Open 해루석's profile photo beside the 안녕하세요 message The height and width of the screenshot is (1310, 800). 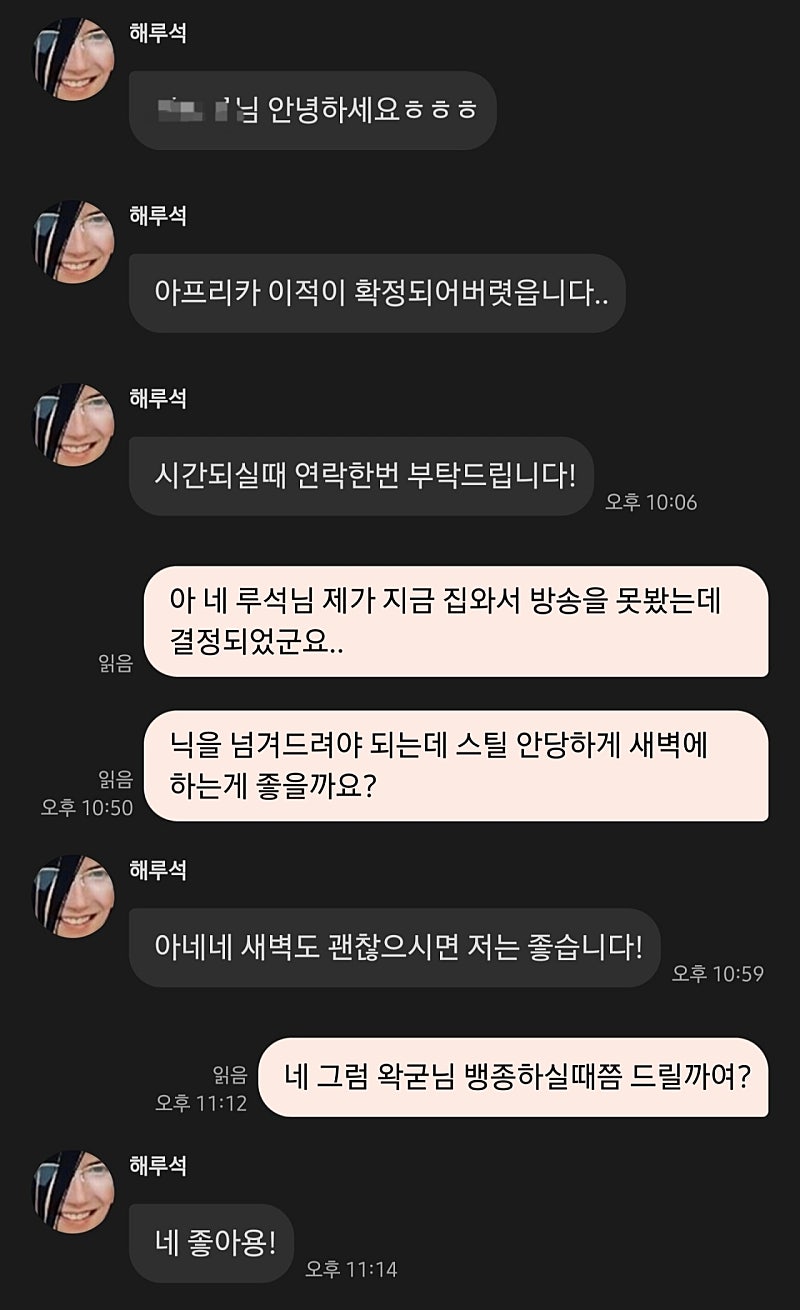tap(73, 59)
